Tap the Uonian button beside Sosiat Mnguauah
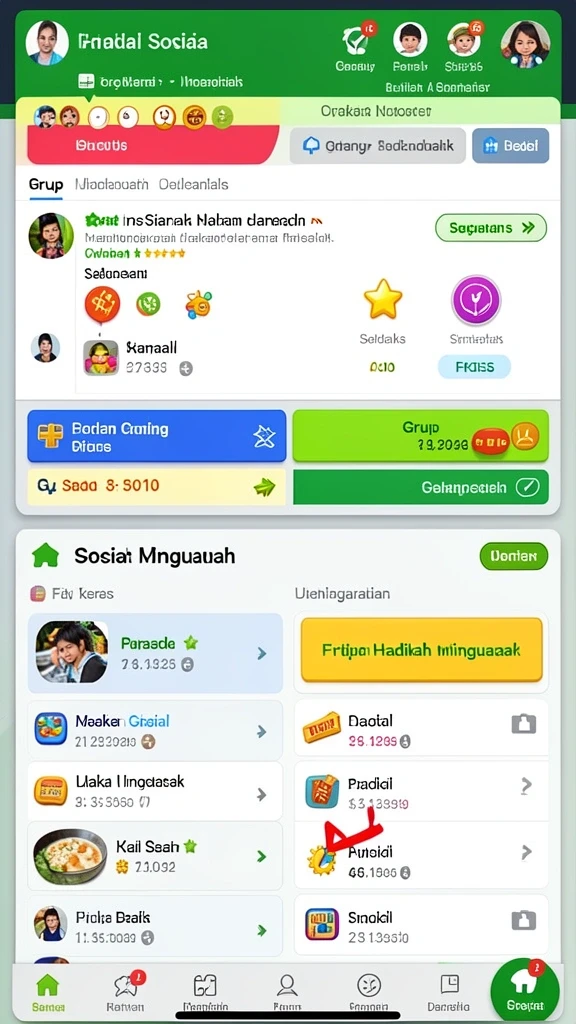576x1024 pixels. pos(514,556)
